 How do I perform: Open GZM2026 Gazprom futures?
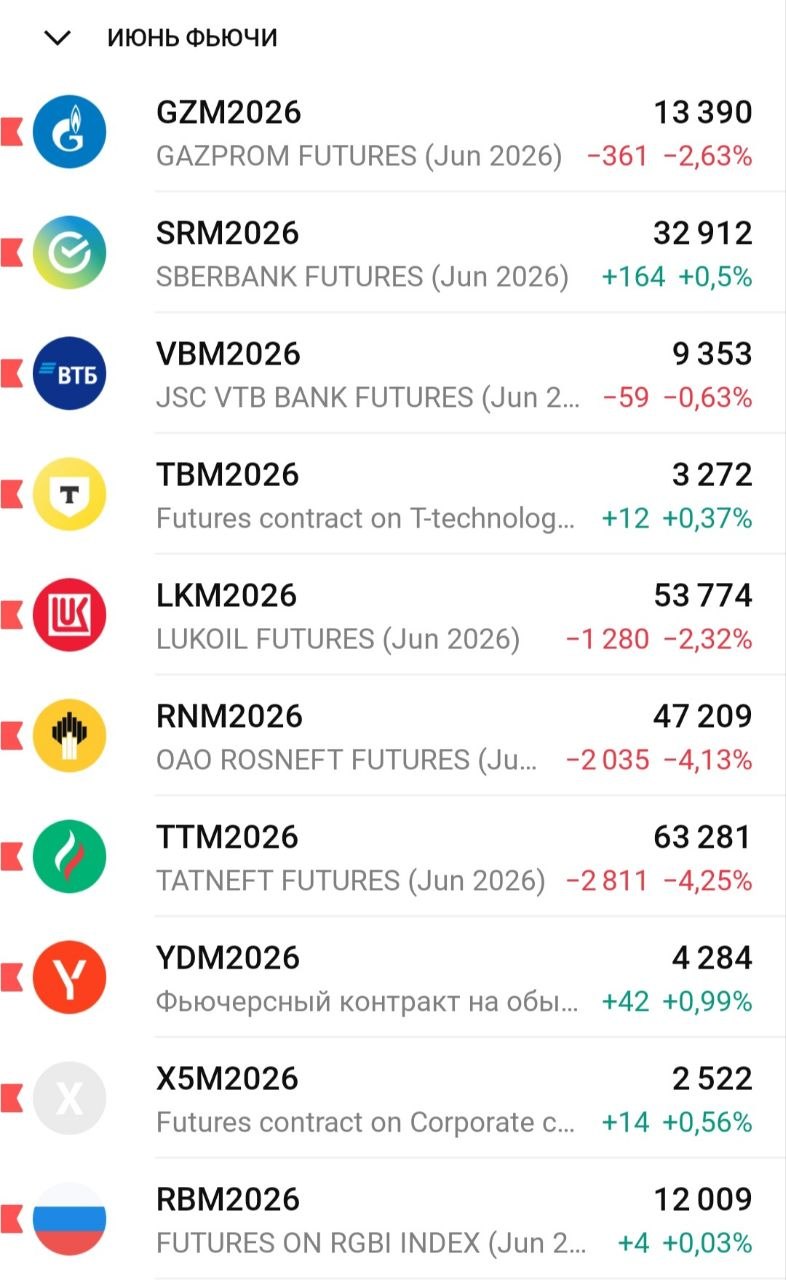click(400, 132)
